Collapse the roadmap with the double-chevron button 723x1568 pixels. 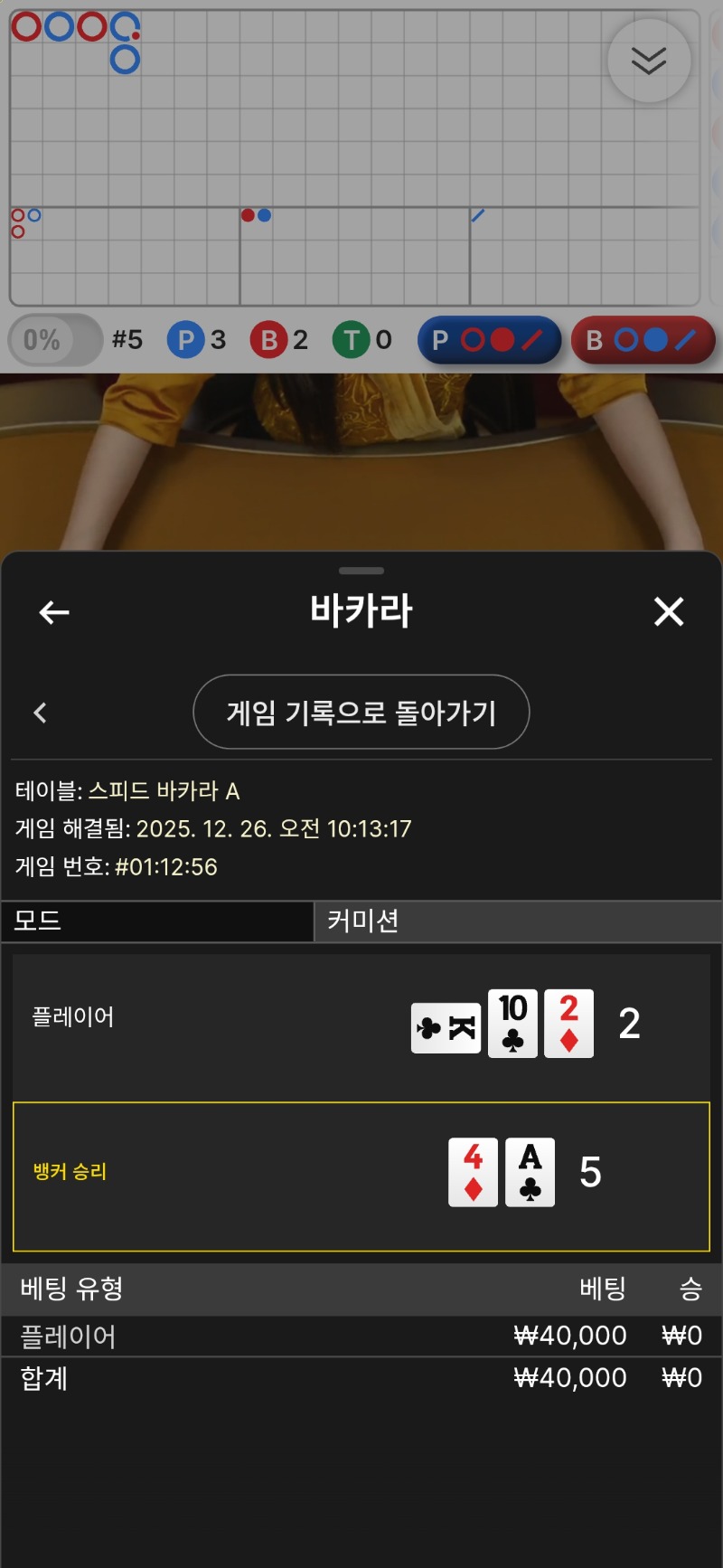649,61
